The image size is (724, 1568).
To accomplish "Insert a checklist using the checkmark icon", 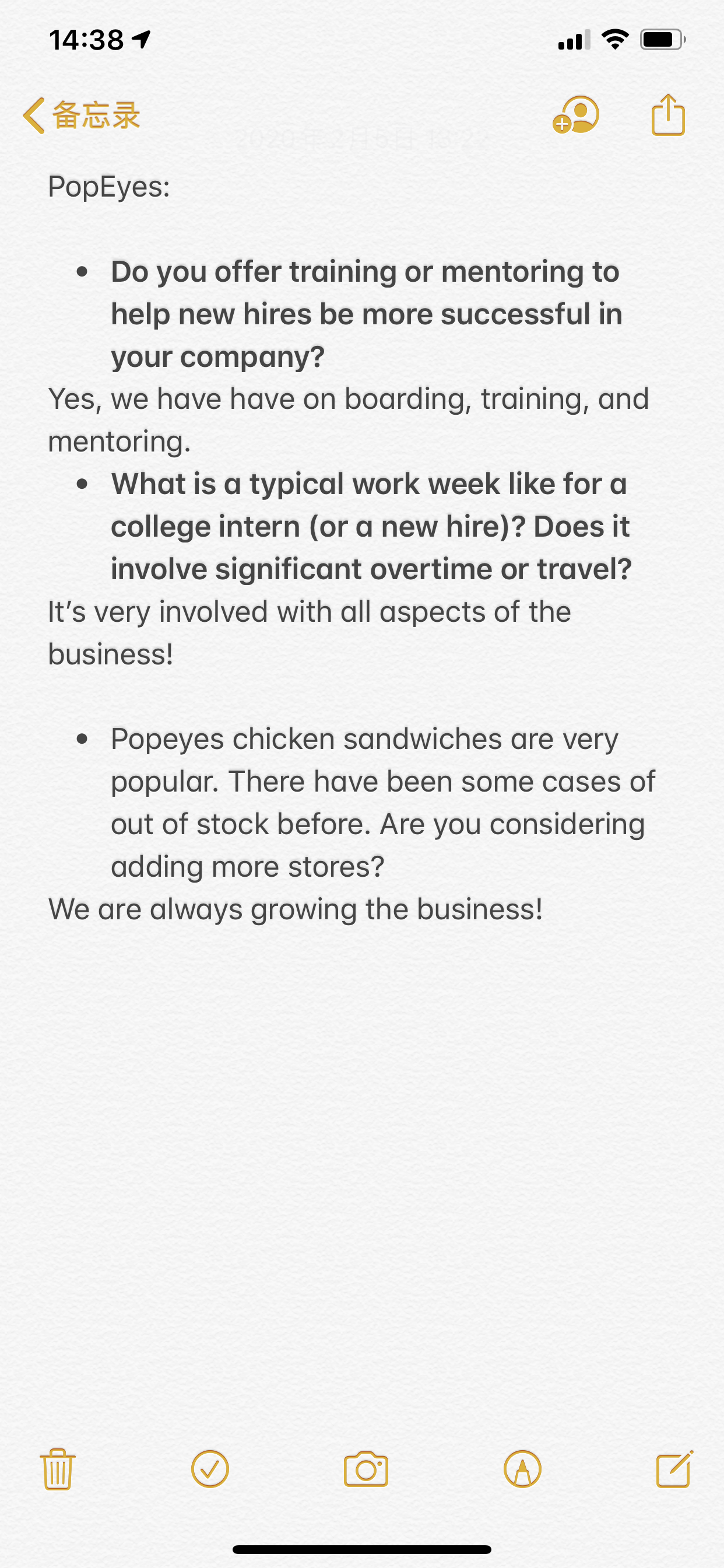I will pyautogui.click(x=210, y=1469).
